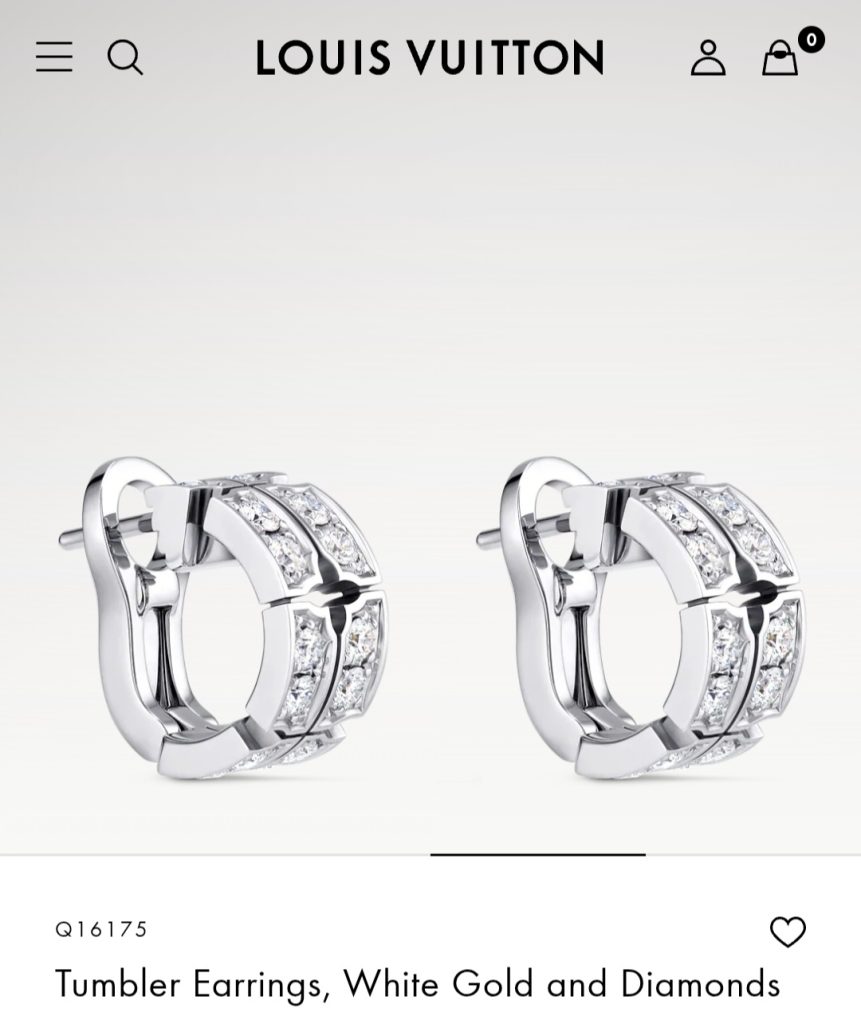Go to the Louis Vuitton homepage logo
Screen dimensions: 861x1024
430,58
